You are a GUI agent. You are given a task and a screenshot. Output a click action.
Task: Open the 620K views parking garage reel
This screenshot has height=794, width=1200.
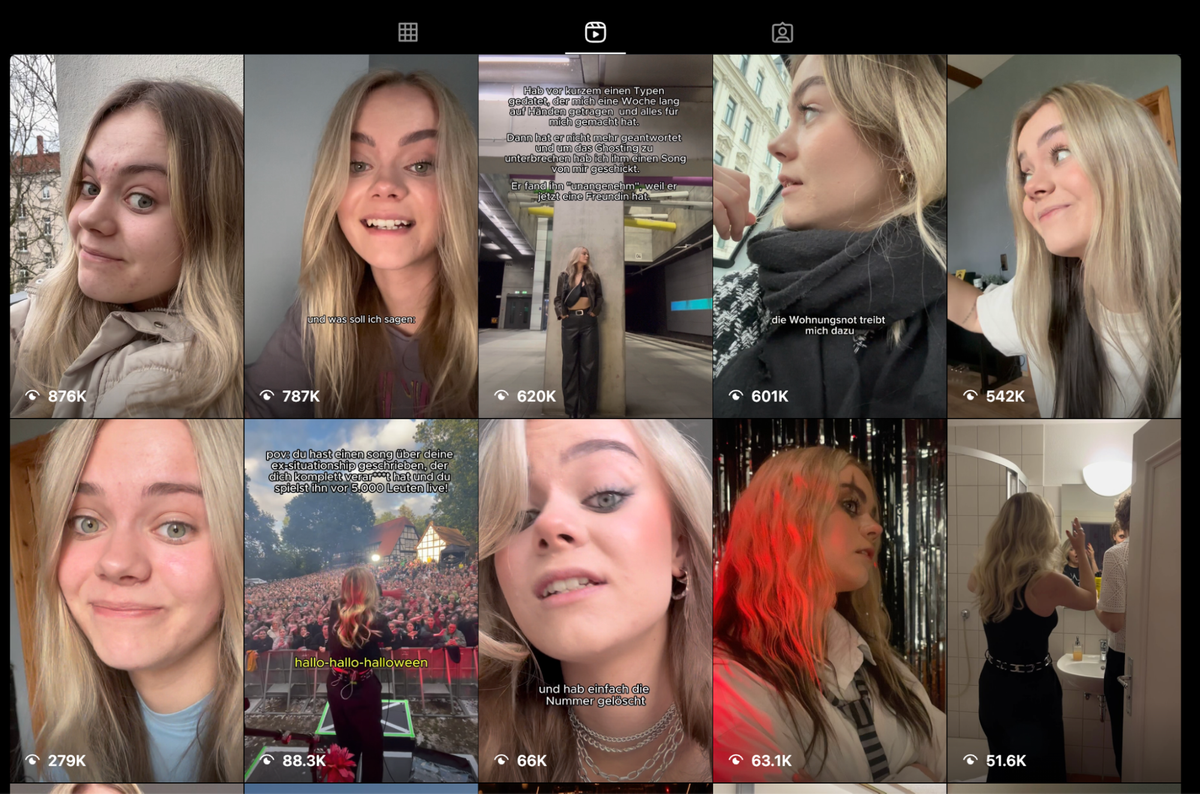595,236
